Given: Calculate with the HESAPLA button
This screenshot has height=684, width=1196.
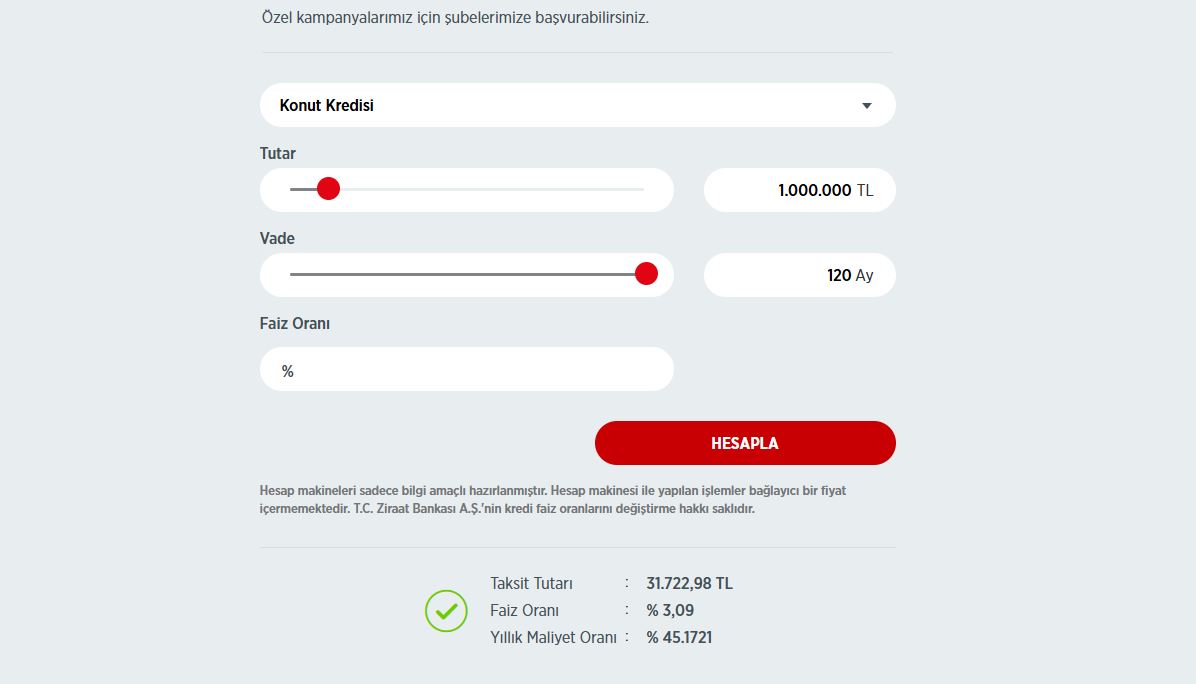Looking at the screenshot, I should click(745, 443).
